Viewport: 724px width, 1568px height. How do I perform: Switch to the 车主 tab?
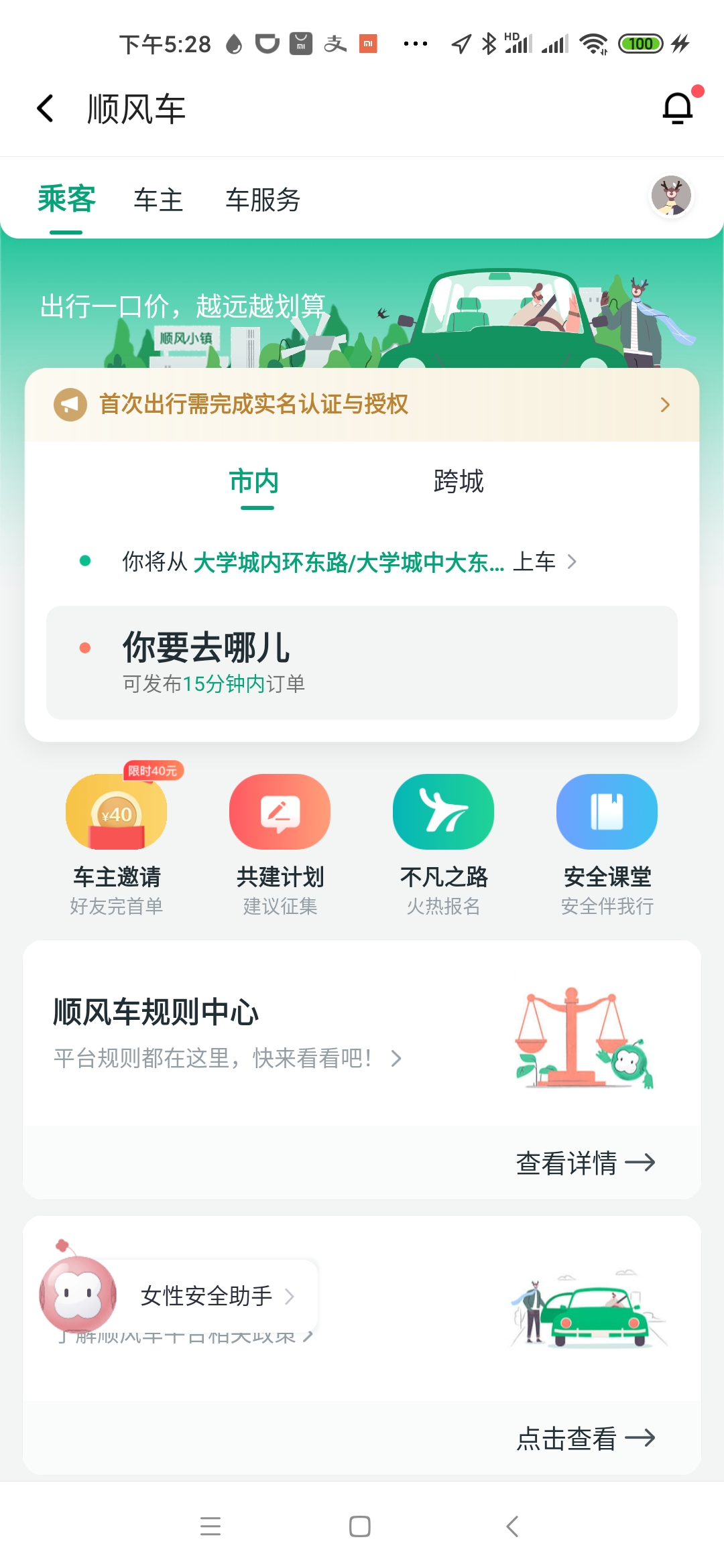click(158, 199)
